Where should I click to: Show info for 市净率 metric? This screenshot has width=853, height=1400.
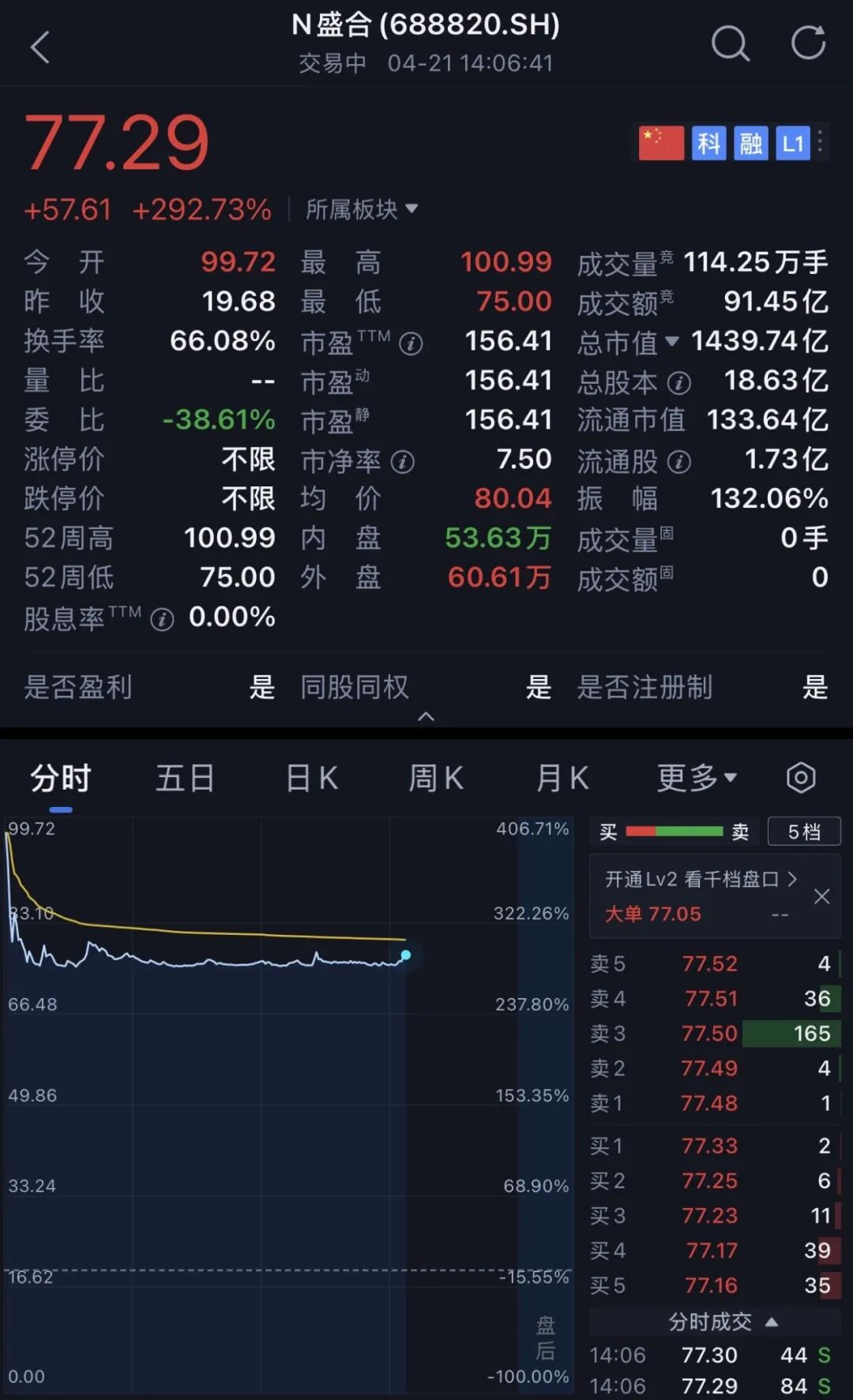pyautogui.click(x=402, y=462)
